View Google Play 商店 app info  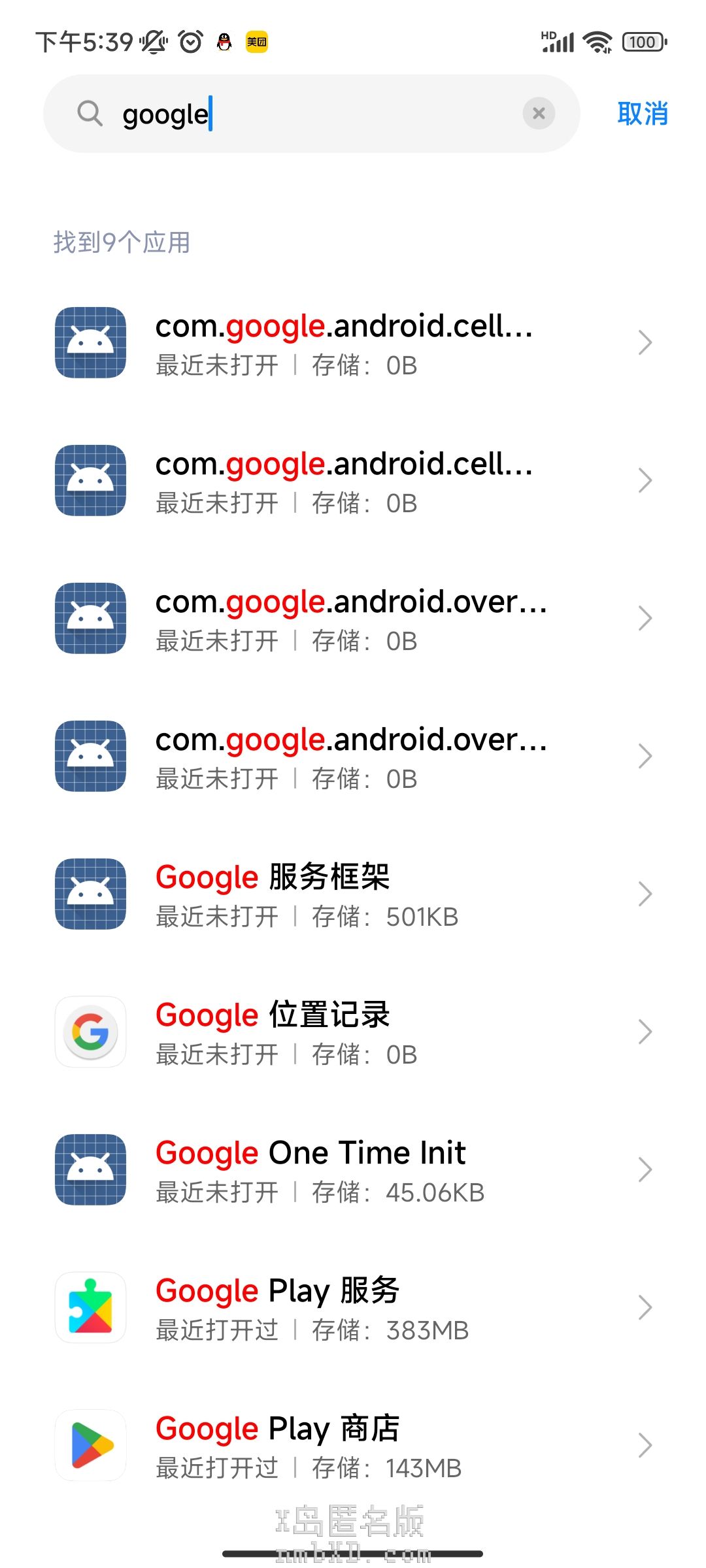[x=353, y=1445]
